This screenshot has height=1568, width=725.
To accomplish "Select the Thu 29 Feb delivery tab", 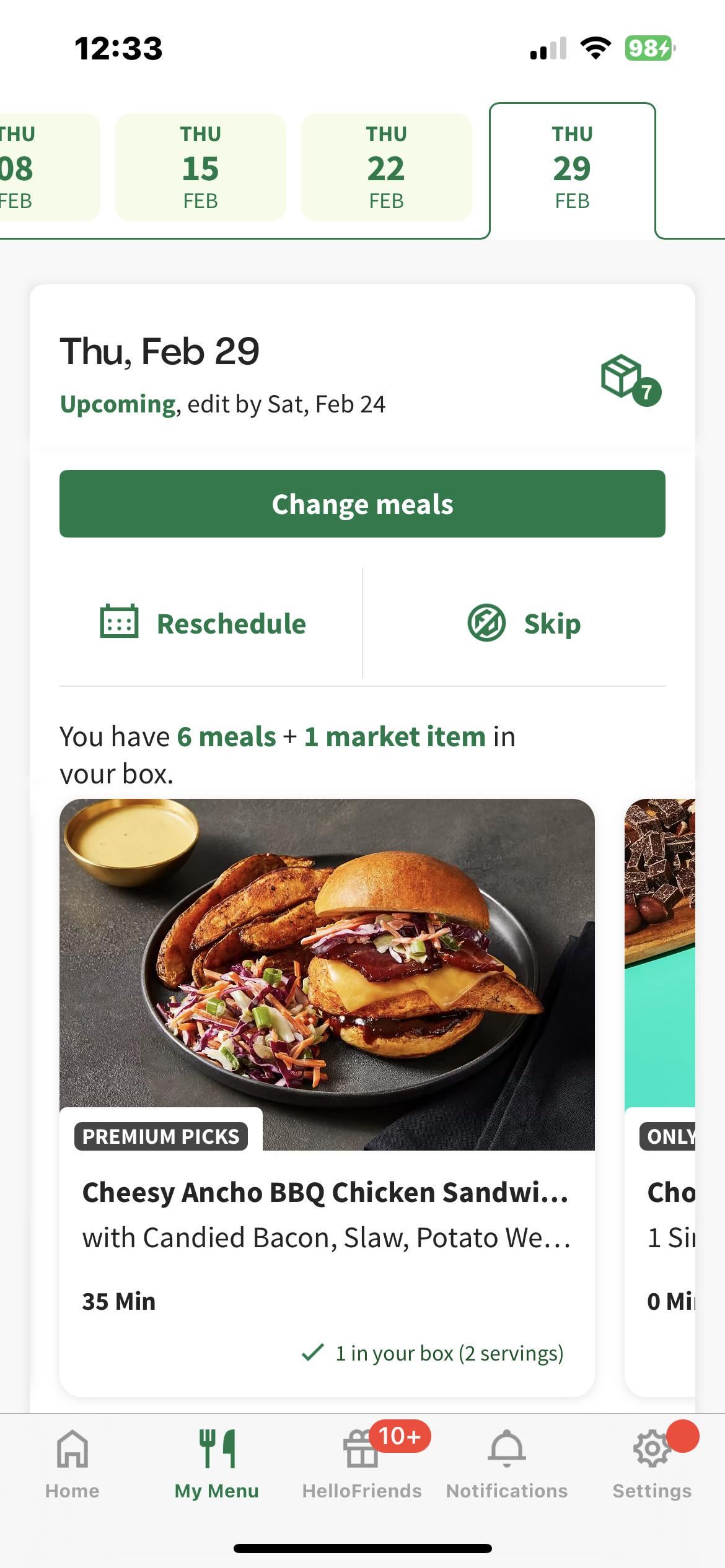I will coord(572,167).
